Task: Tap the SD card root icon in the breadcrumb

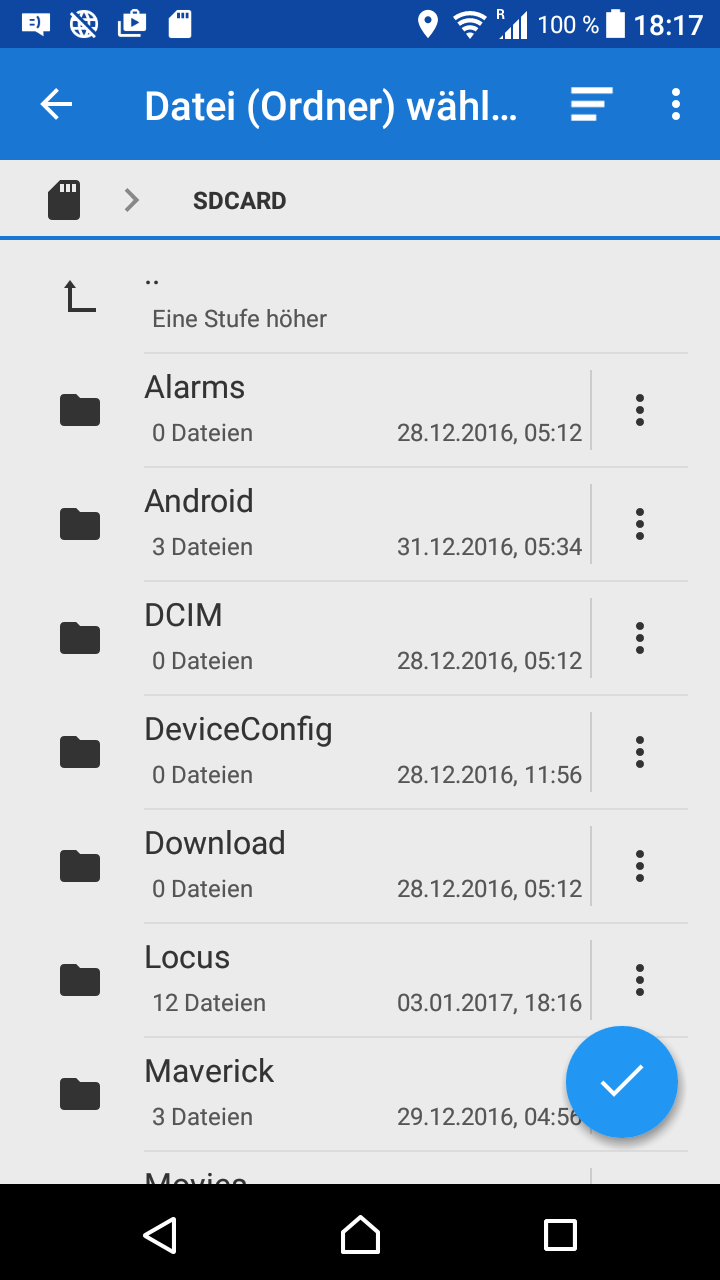Action: pos(64,200)
